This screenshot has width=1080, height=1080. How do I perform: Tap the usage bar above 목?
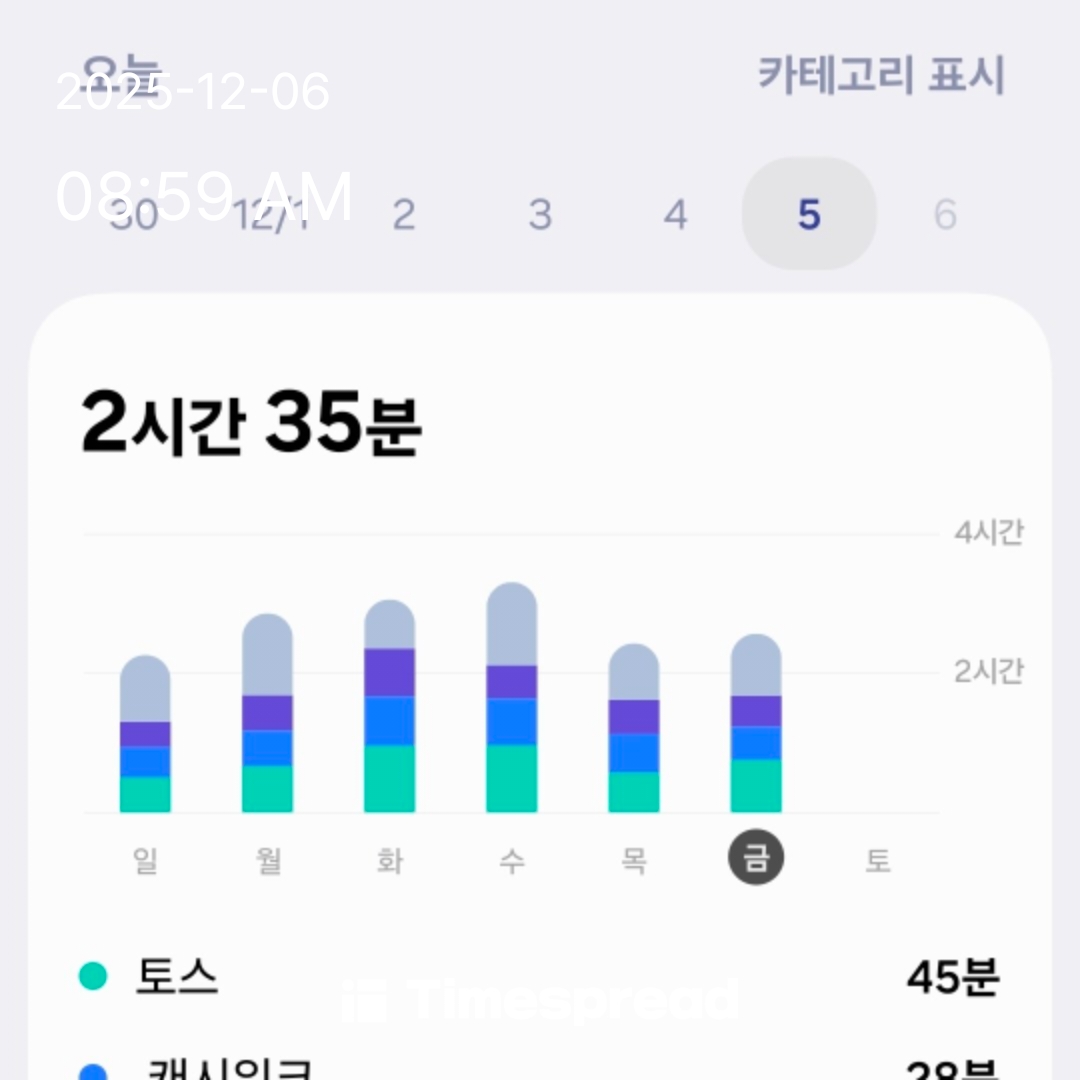point(634,729)
